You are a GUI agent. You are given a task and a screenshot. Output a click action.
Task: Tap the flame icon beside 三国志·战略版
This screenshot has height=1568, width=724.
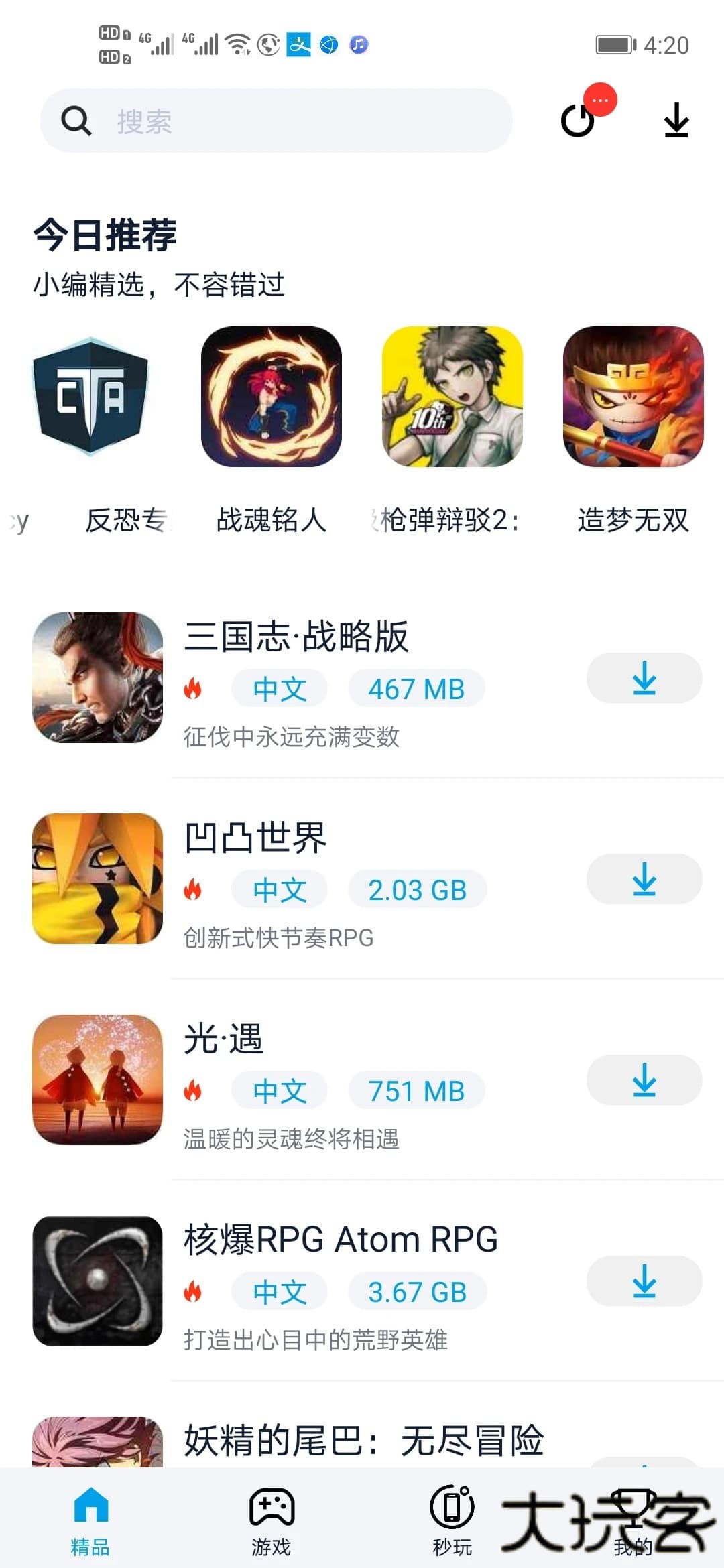[x=194, y=688]
